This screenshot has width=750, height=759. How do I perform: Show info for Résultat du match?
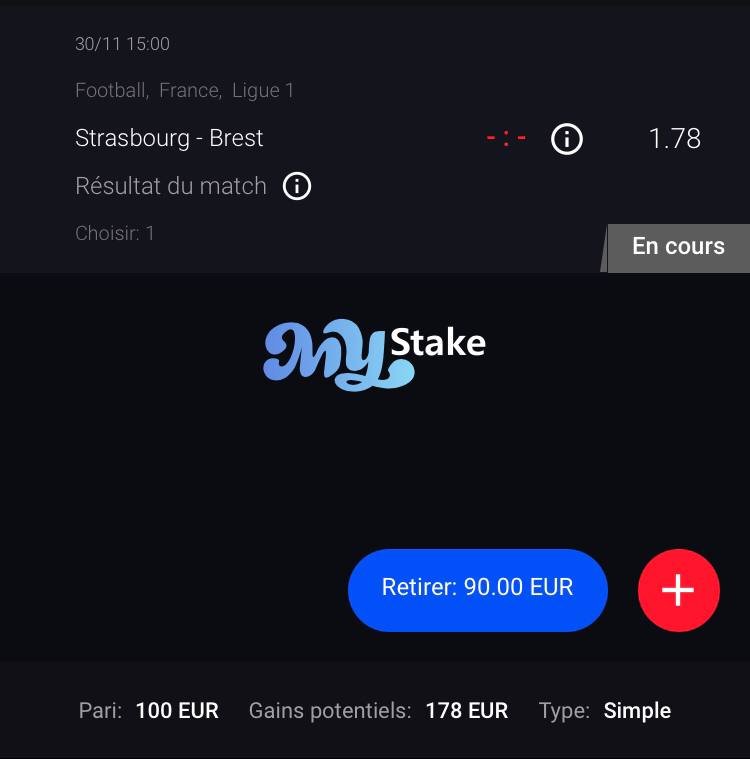297,186
